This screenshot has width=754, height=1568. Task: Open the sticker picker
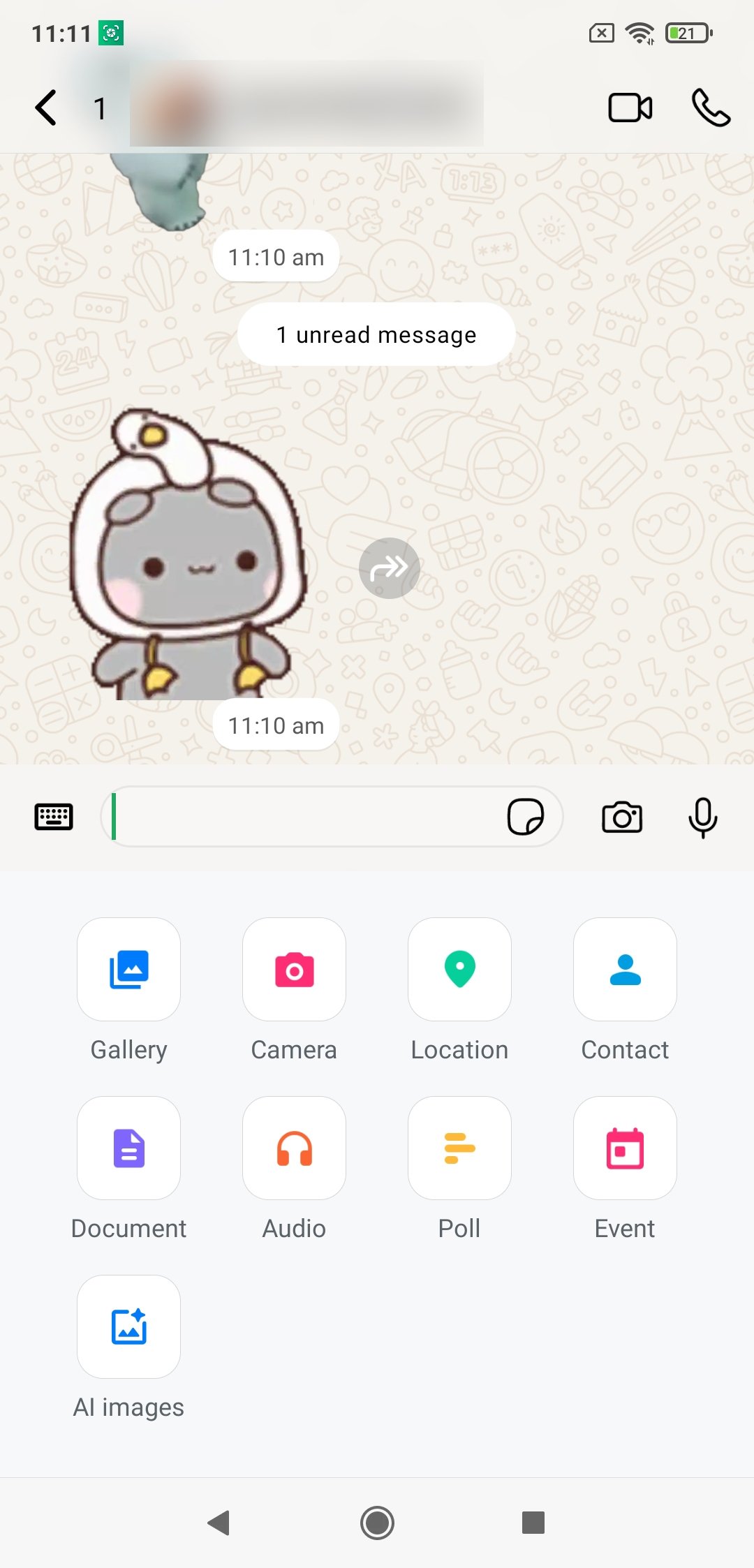pyautogui.click(x=525, y=817)
